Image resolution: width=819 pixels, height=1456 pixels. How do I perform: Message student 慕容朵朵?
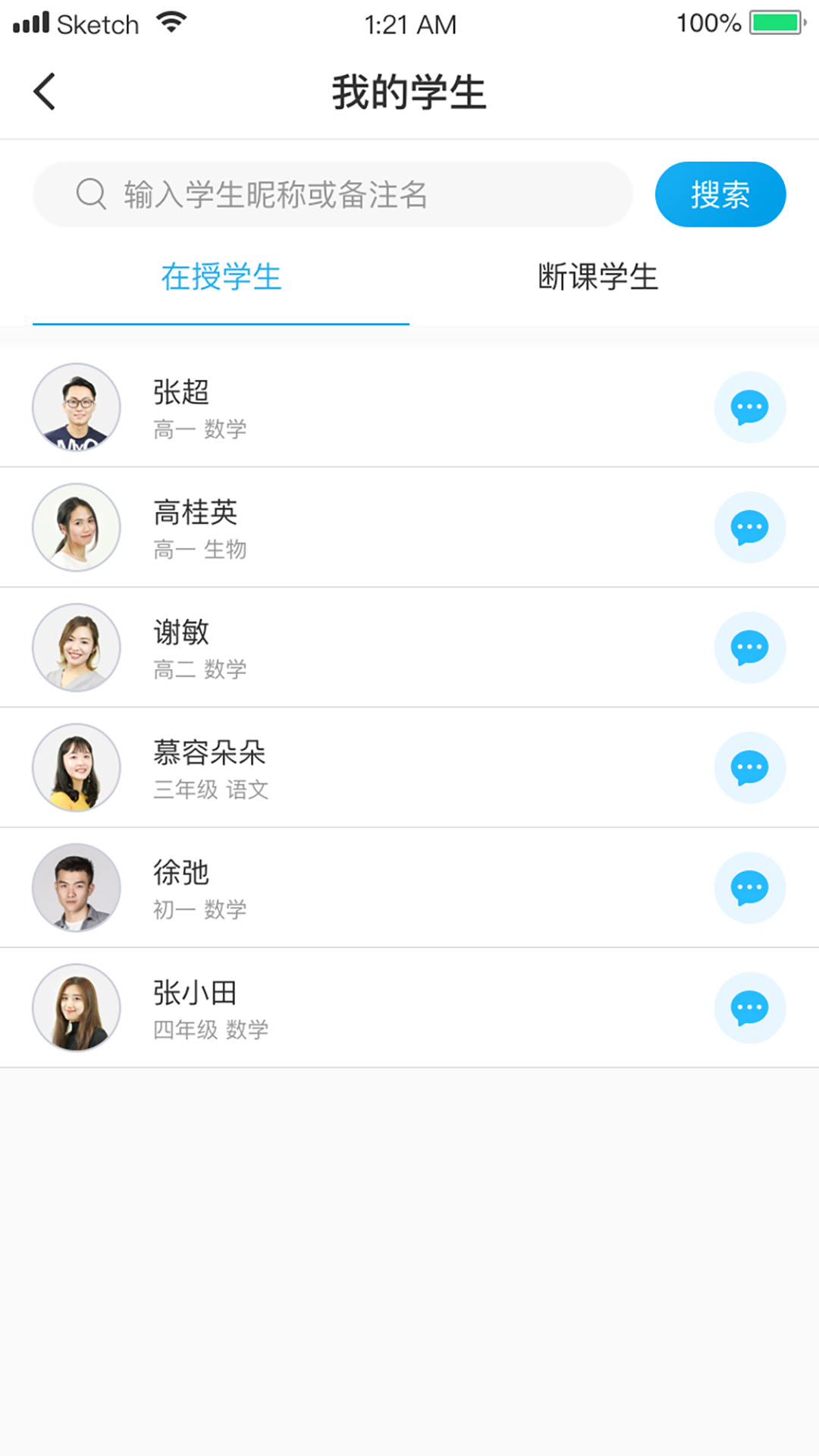[x=749, y=767]
